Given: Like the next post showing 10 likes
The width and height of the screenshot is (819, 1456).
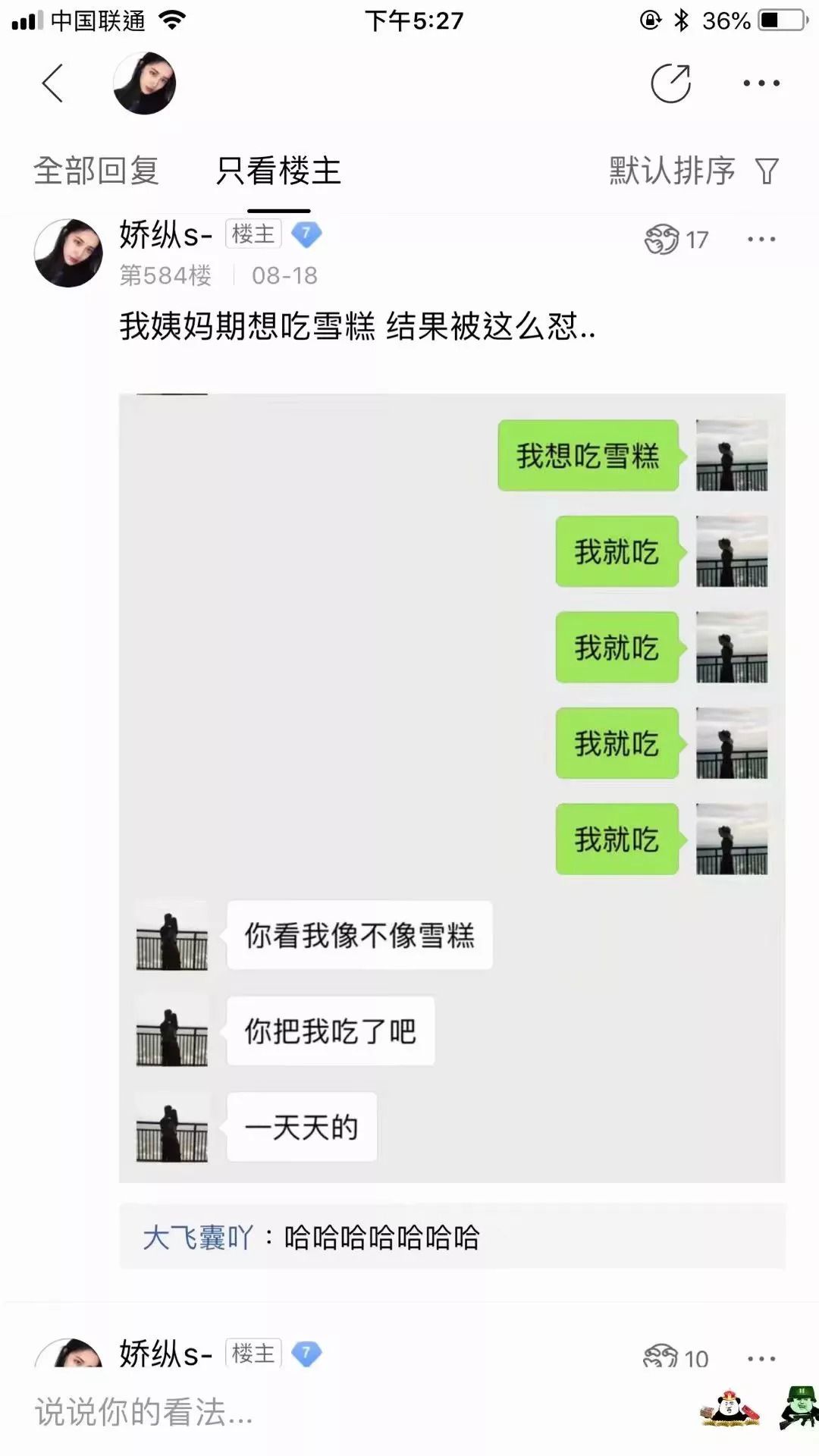Looking at the screenshot, I should [x=660, y=1357].
